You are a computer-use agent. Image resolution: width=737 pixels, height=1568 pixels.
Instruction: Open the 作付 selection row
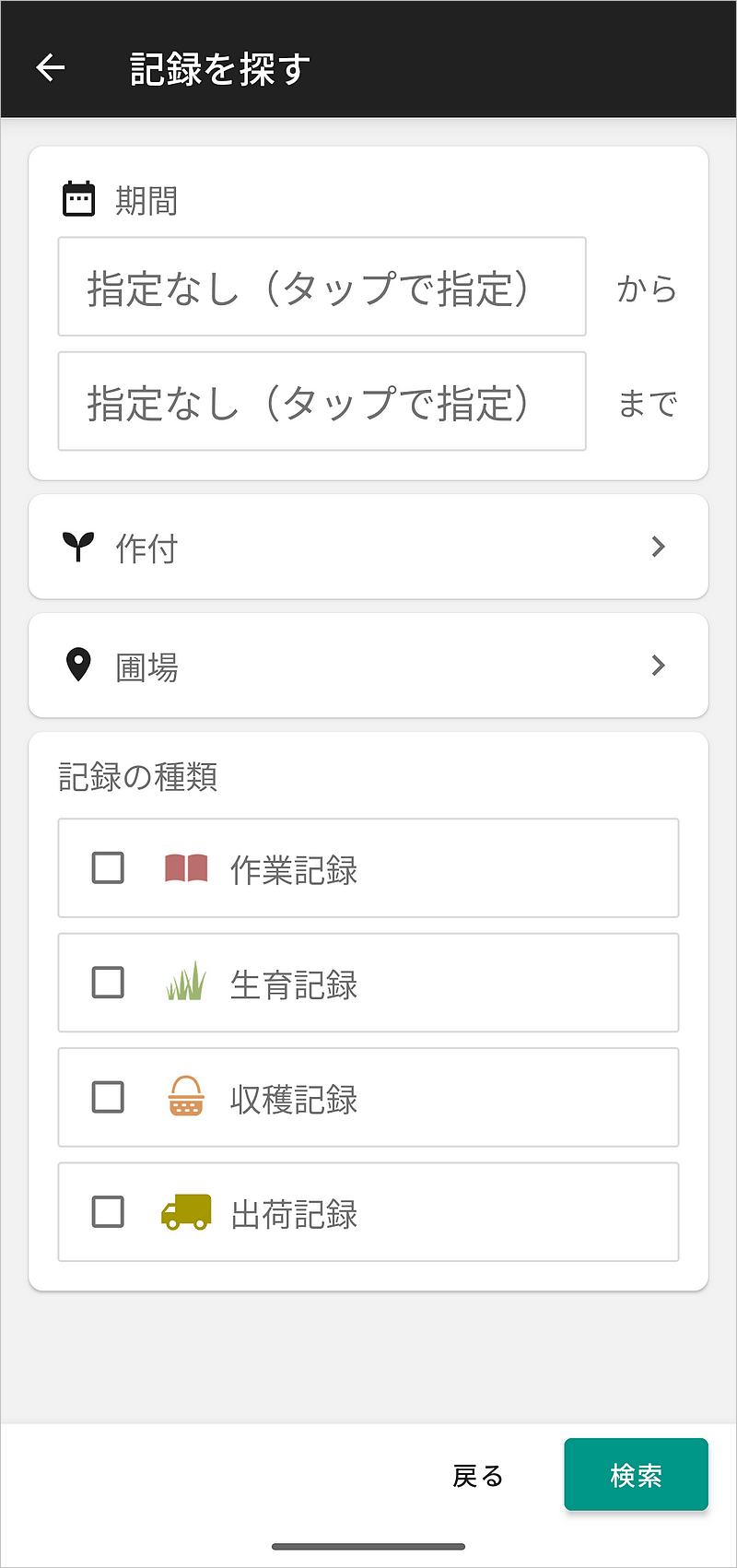pos(368,547)
